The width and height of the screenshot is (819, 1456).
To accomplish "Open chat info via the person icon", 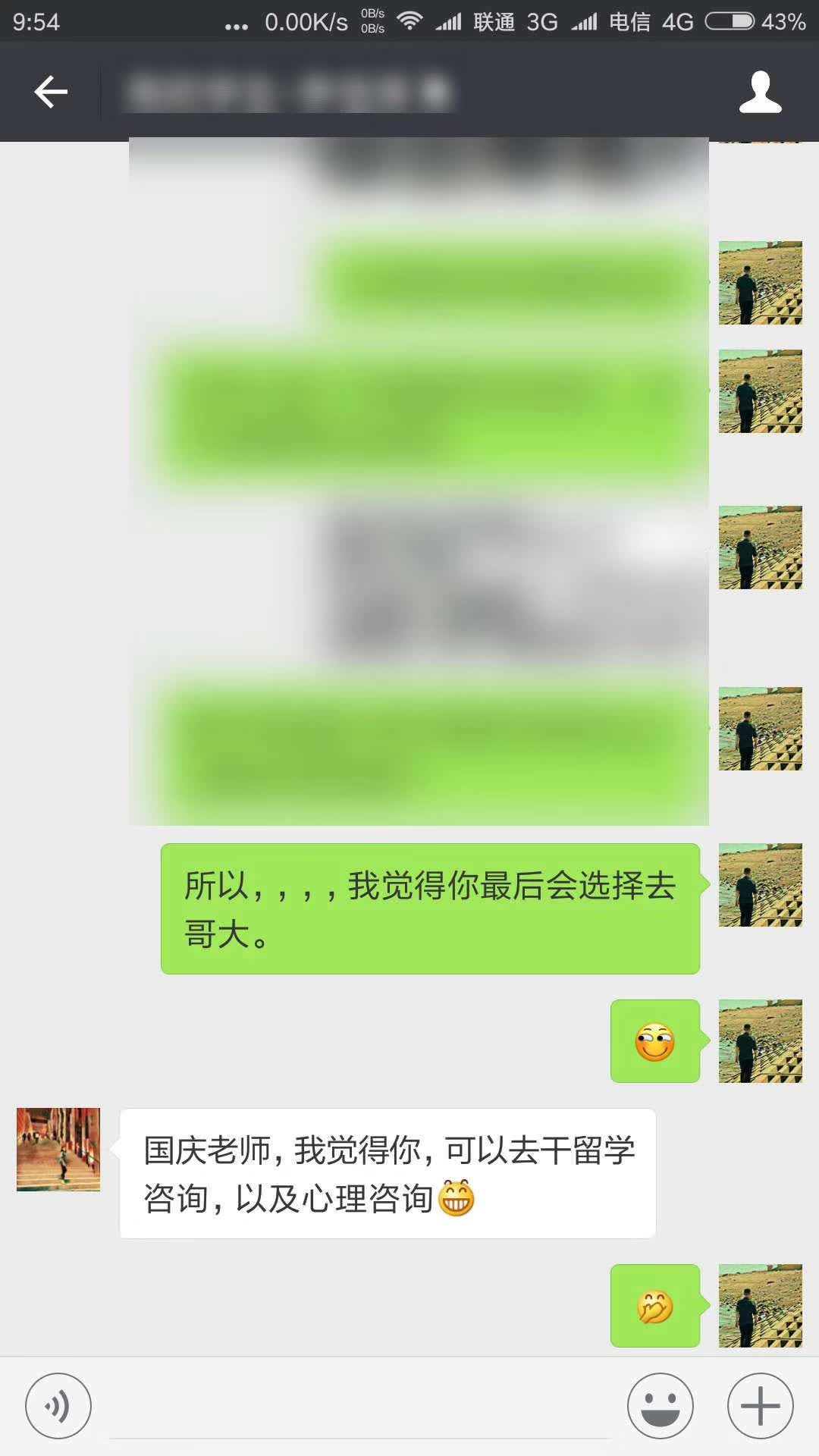I will pyautogui.click(x=760, y=93).
